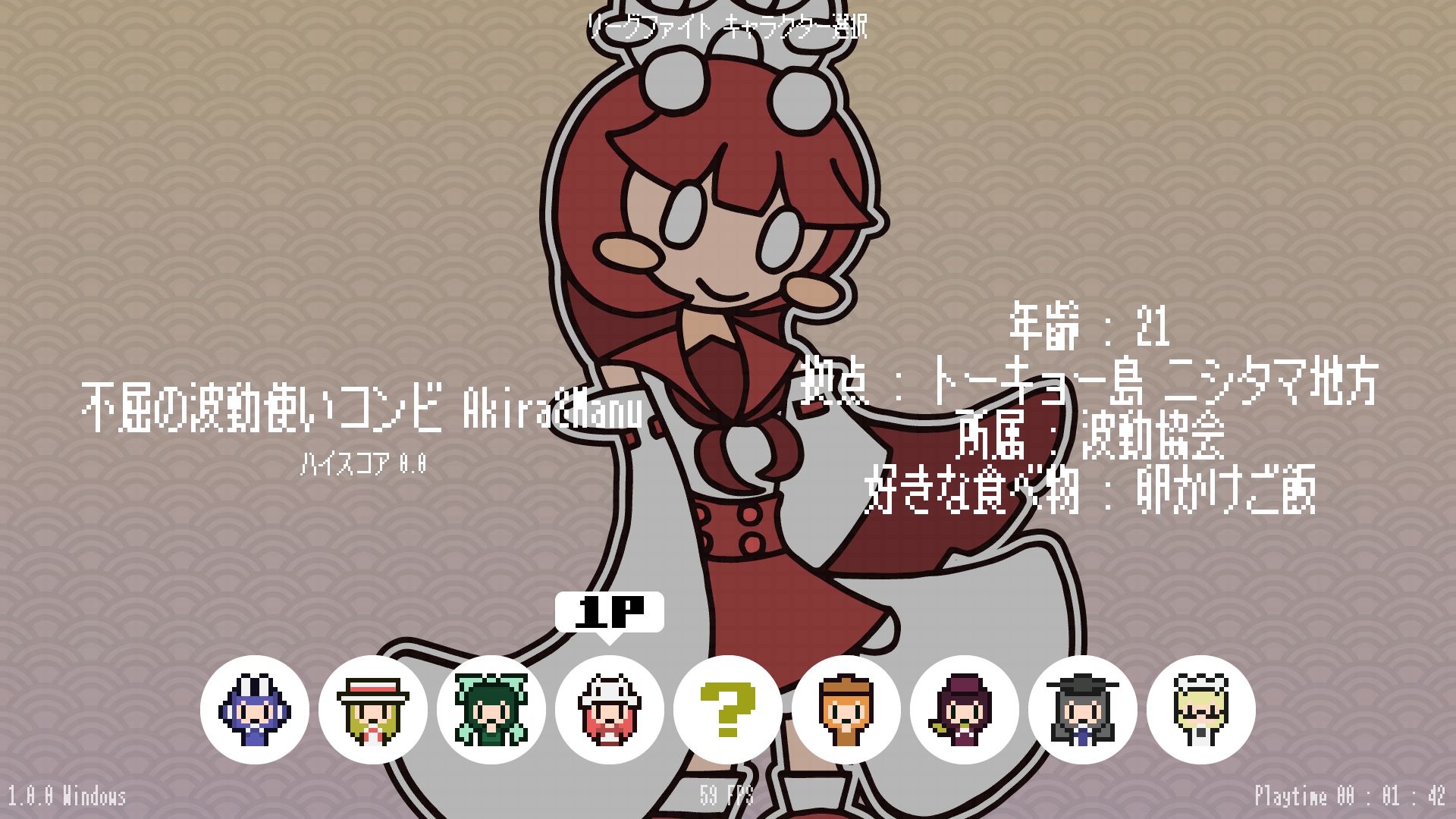Choose the blonde character with straw hat
The image size is (1456, 819).
pos(373,710)
